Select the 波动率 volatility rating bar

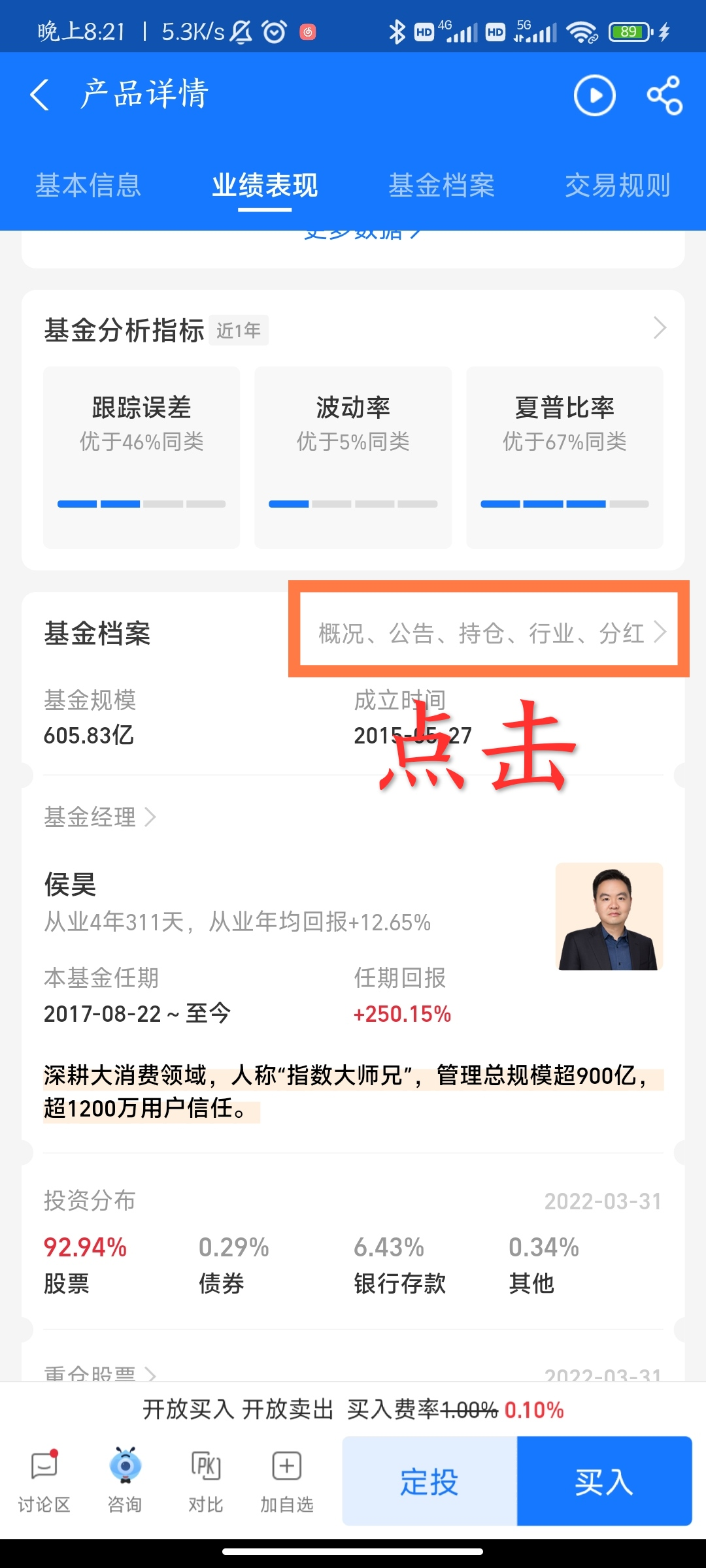pyautogui.click(x=353, y=504)
